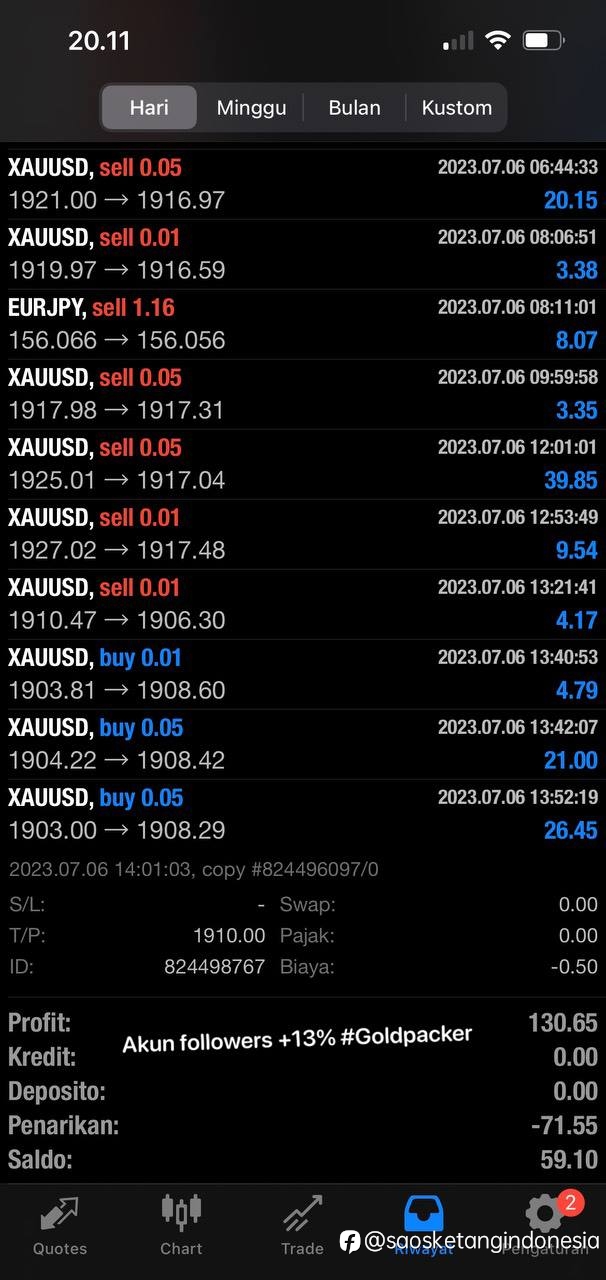Viewport: 606px width, 1280px height.
Task: Open the Trade tab
Action: coord(302,1225)
